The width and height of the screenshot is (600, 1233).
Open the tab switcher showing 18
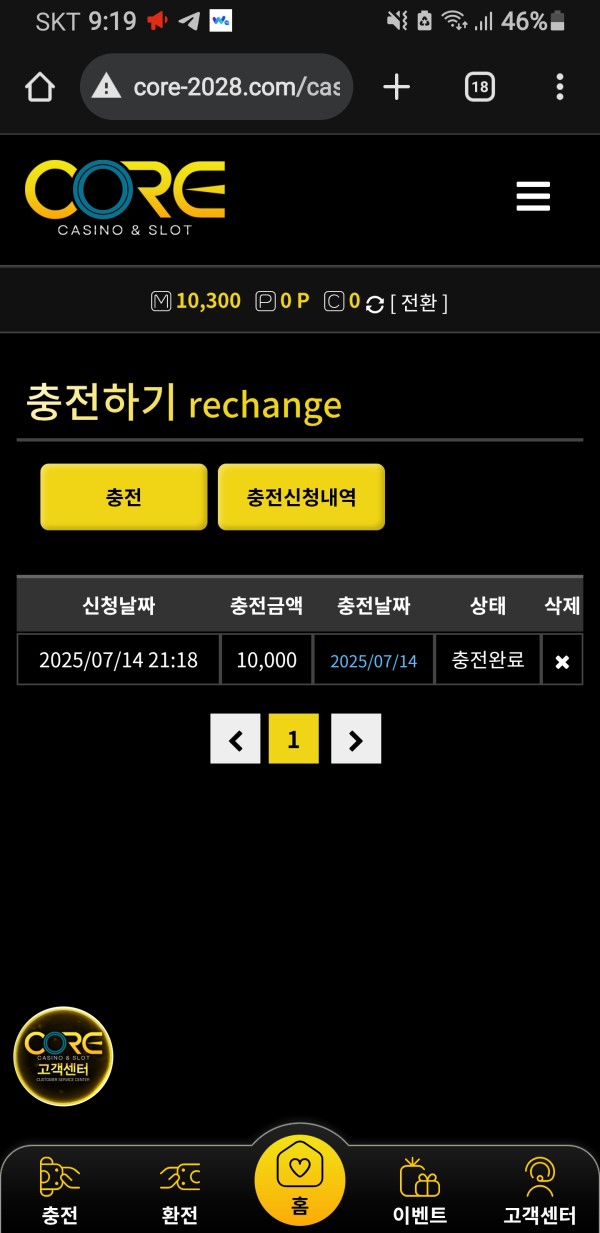tap(480, 88)
